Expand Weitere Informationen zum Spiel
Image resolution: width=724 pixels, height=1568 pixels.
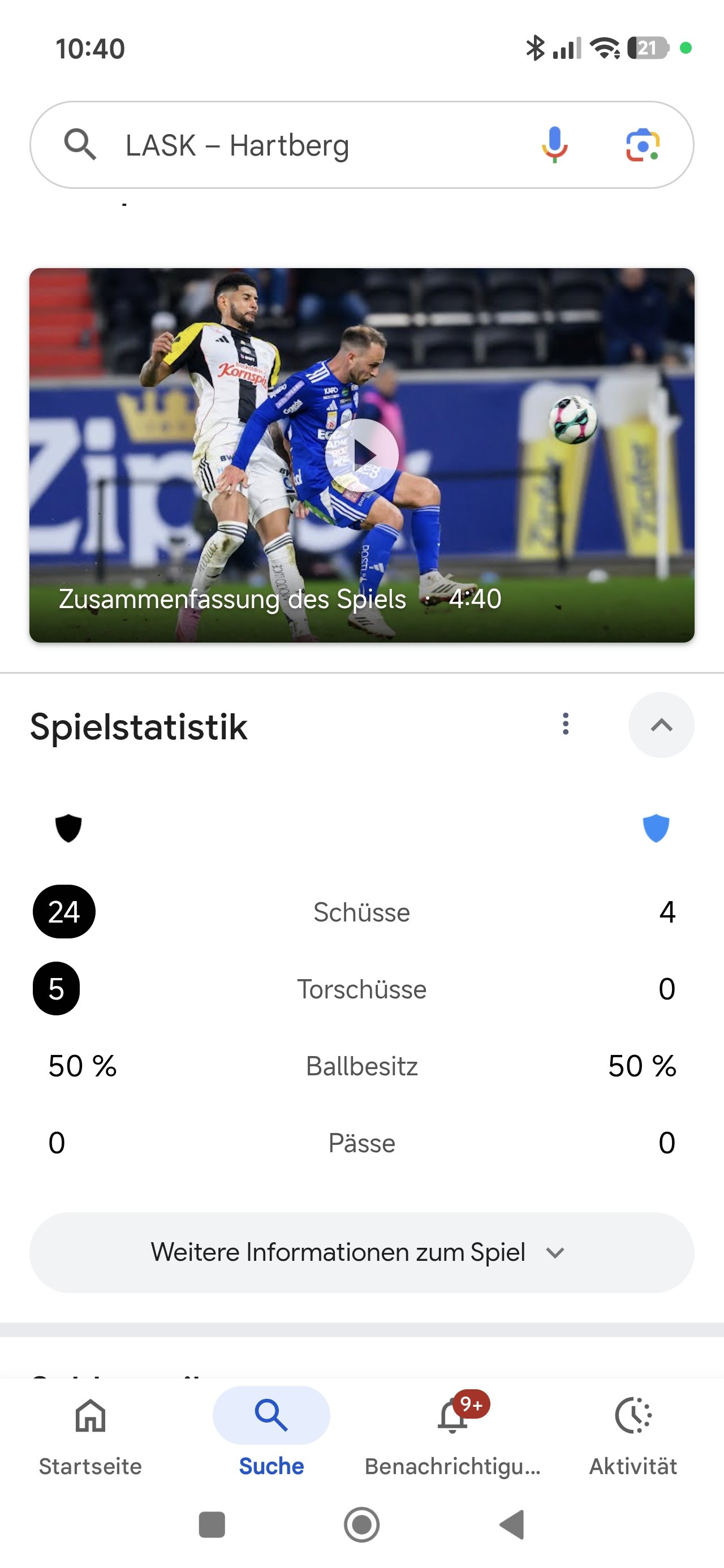point(361,1253)
